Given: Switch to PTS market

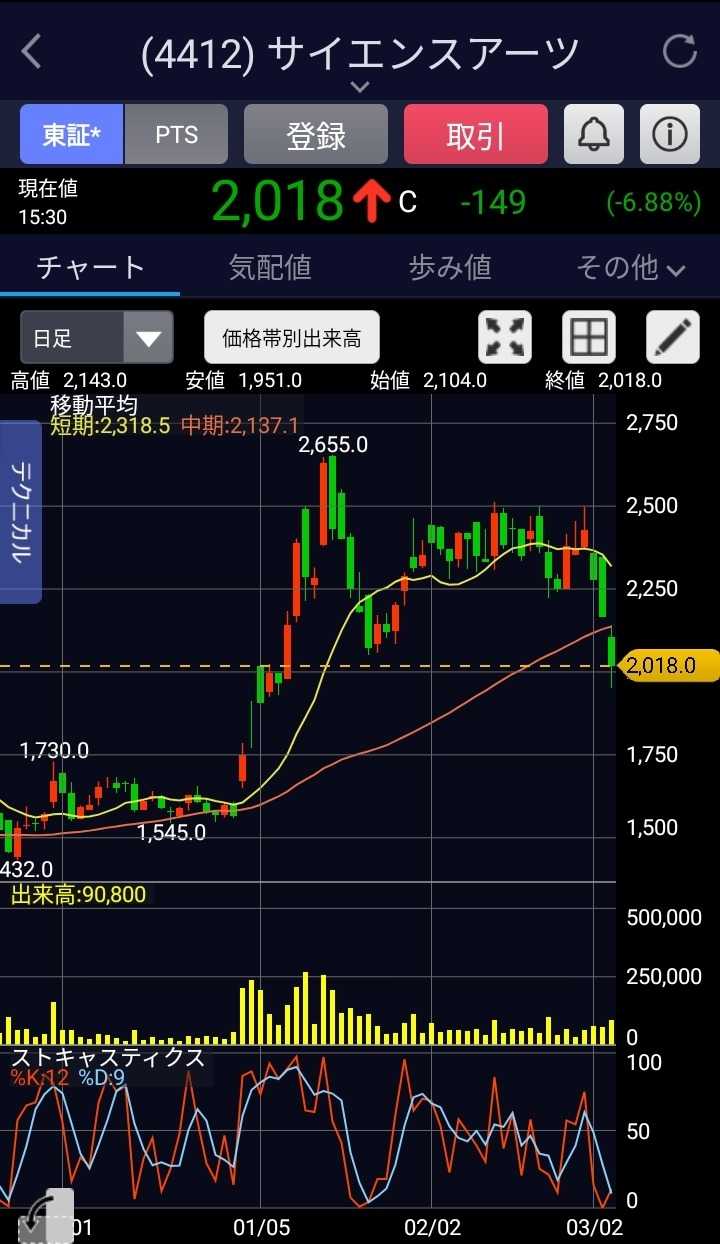Looking at the screenshot, I should coord(176,135).
